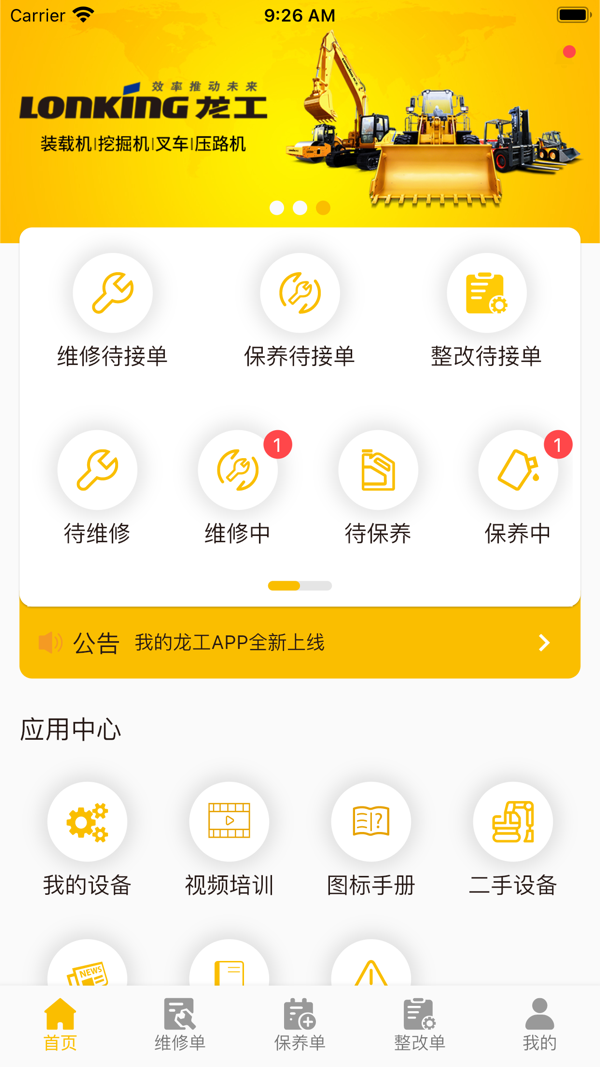Switch to the 保养单 tab
This screenshot has width=600, height=1067.
(300, 1025)
